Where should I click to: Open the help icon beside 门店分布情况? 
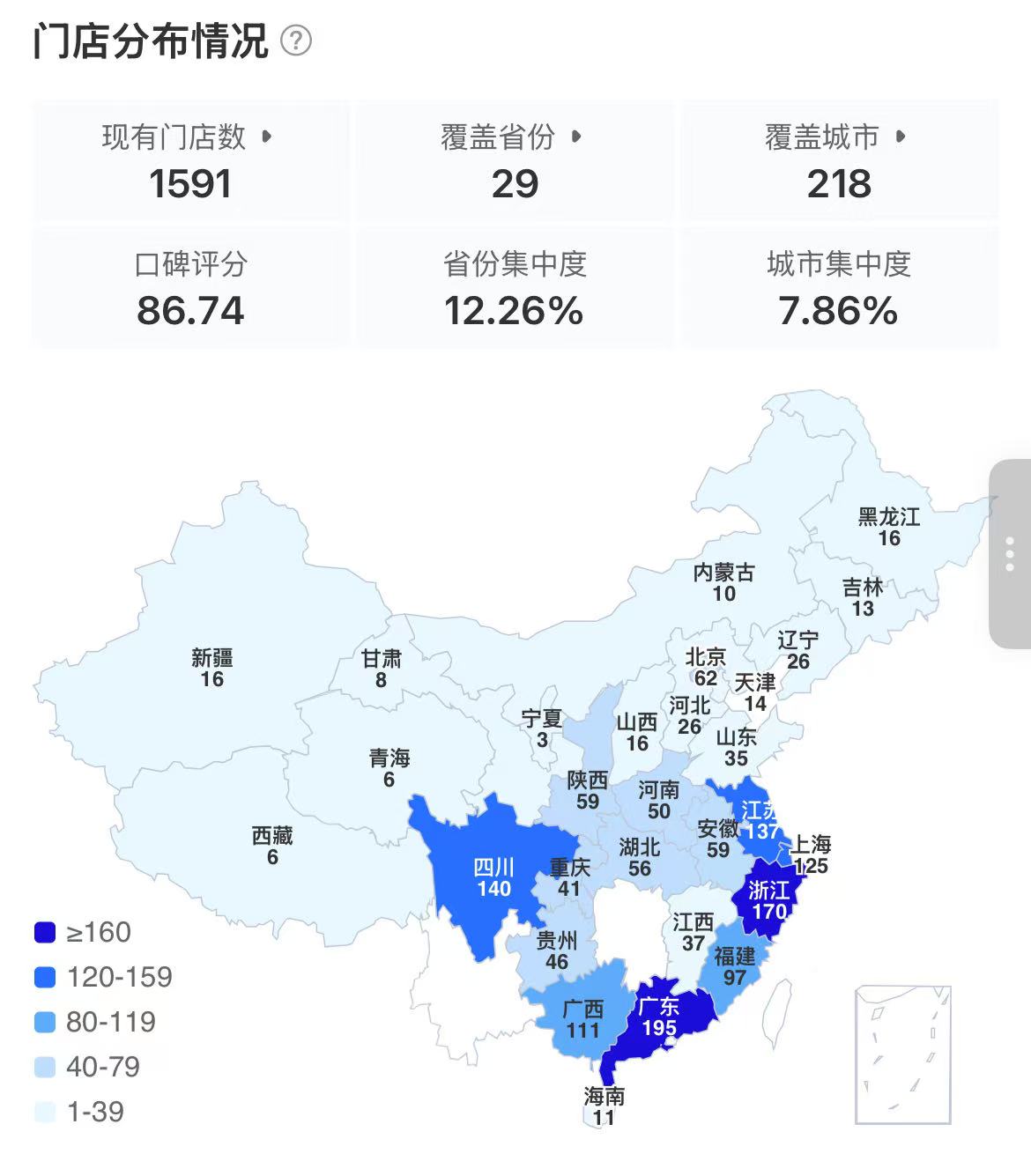296,41
